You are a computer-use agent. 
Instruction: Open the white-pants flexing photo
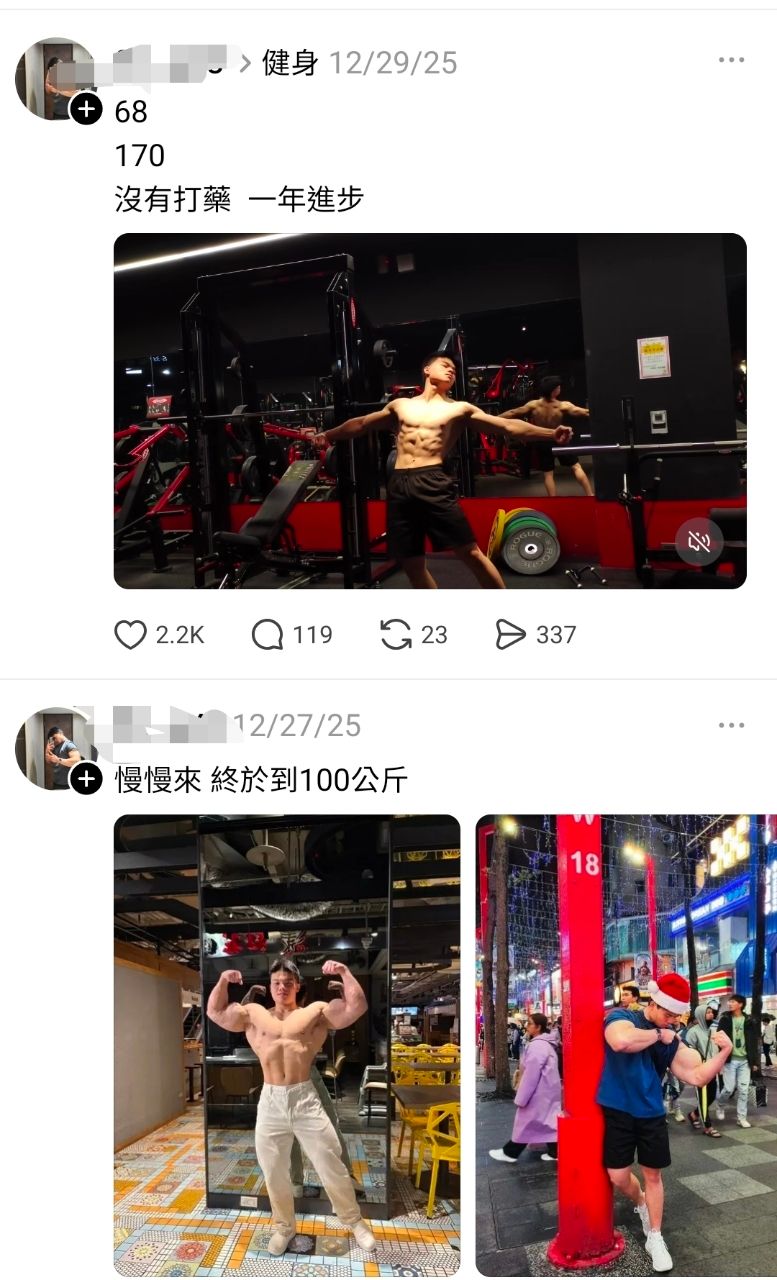coord(287,1045)
